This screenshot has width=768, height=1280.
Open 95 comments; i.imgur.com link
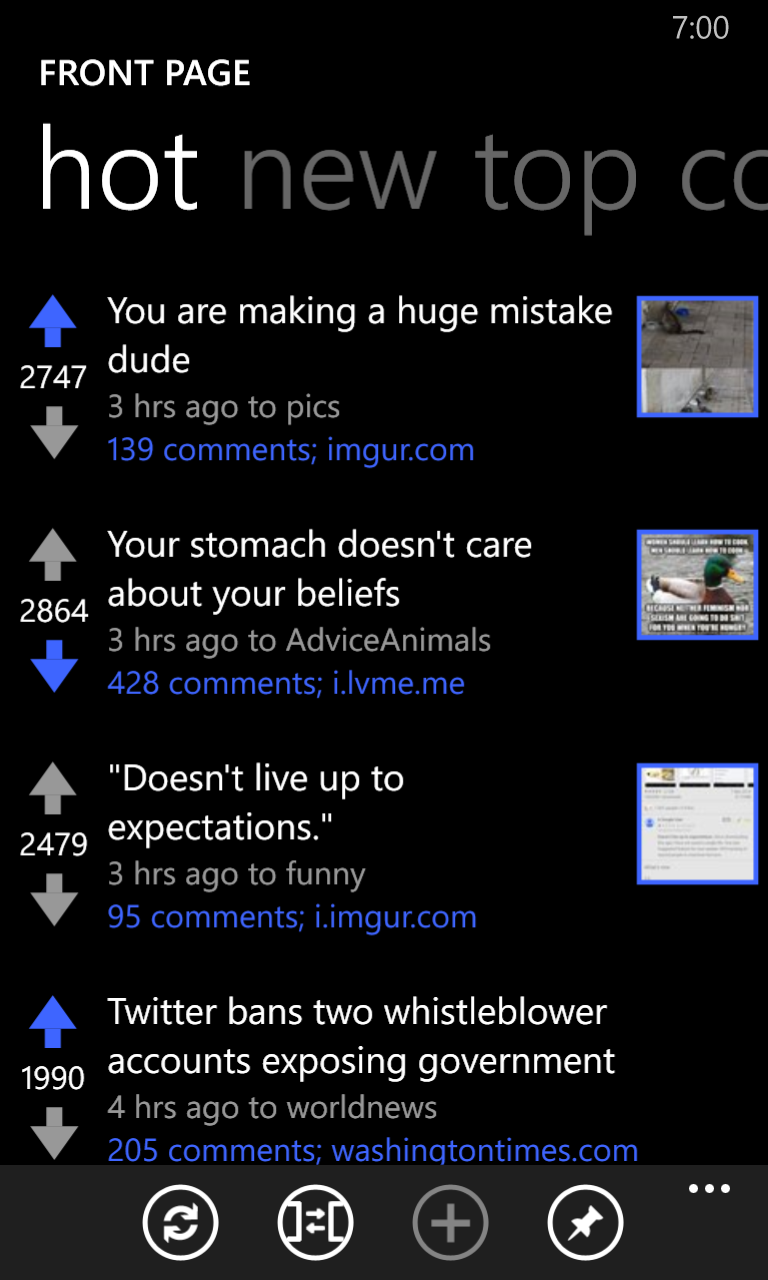coord(291,917)
